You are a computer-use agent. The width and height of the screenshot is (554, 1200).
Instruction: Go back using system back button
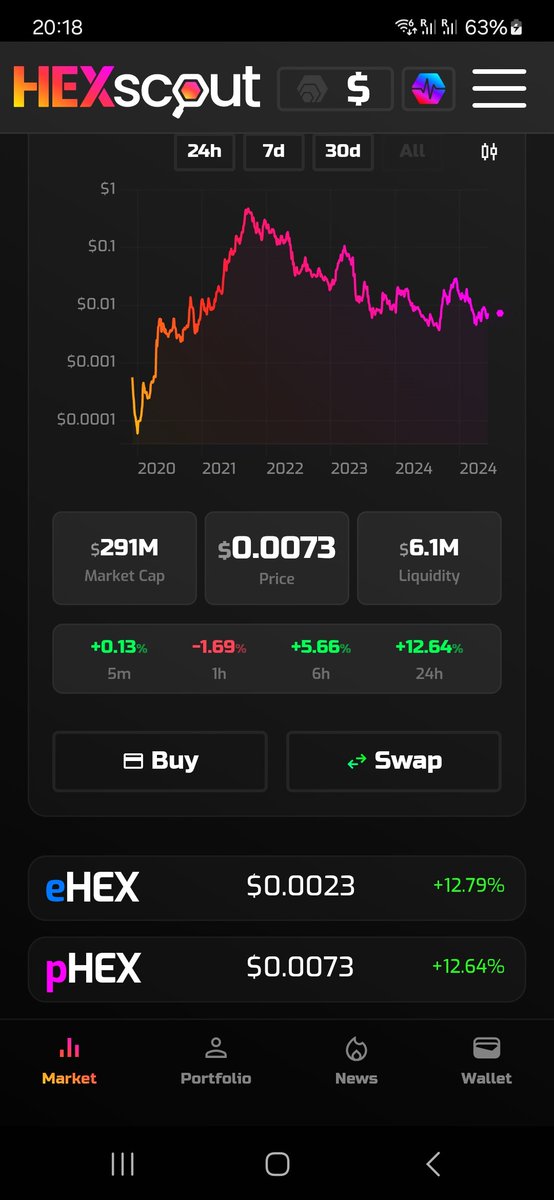point(433,1163)
